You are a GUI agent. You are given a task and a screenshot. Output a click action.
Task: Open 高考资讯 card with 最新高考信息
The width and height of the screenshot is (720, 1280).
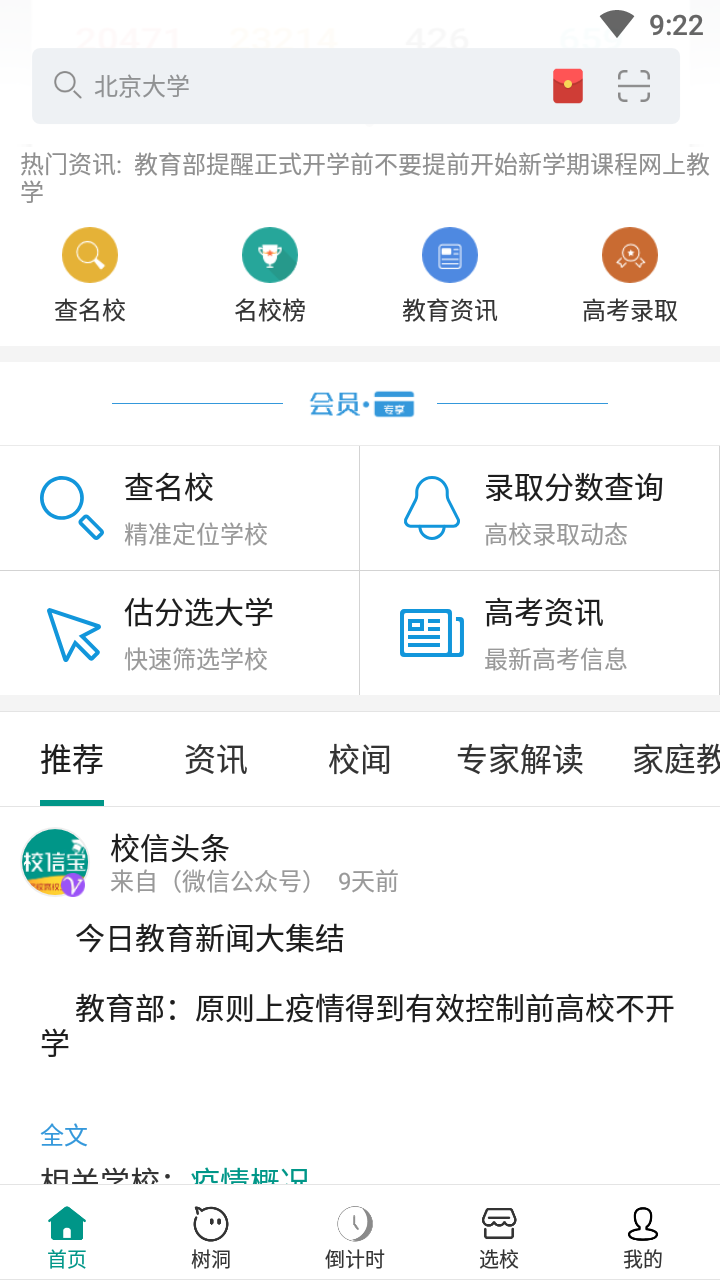[539, 633]
